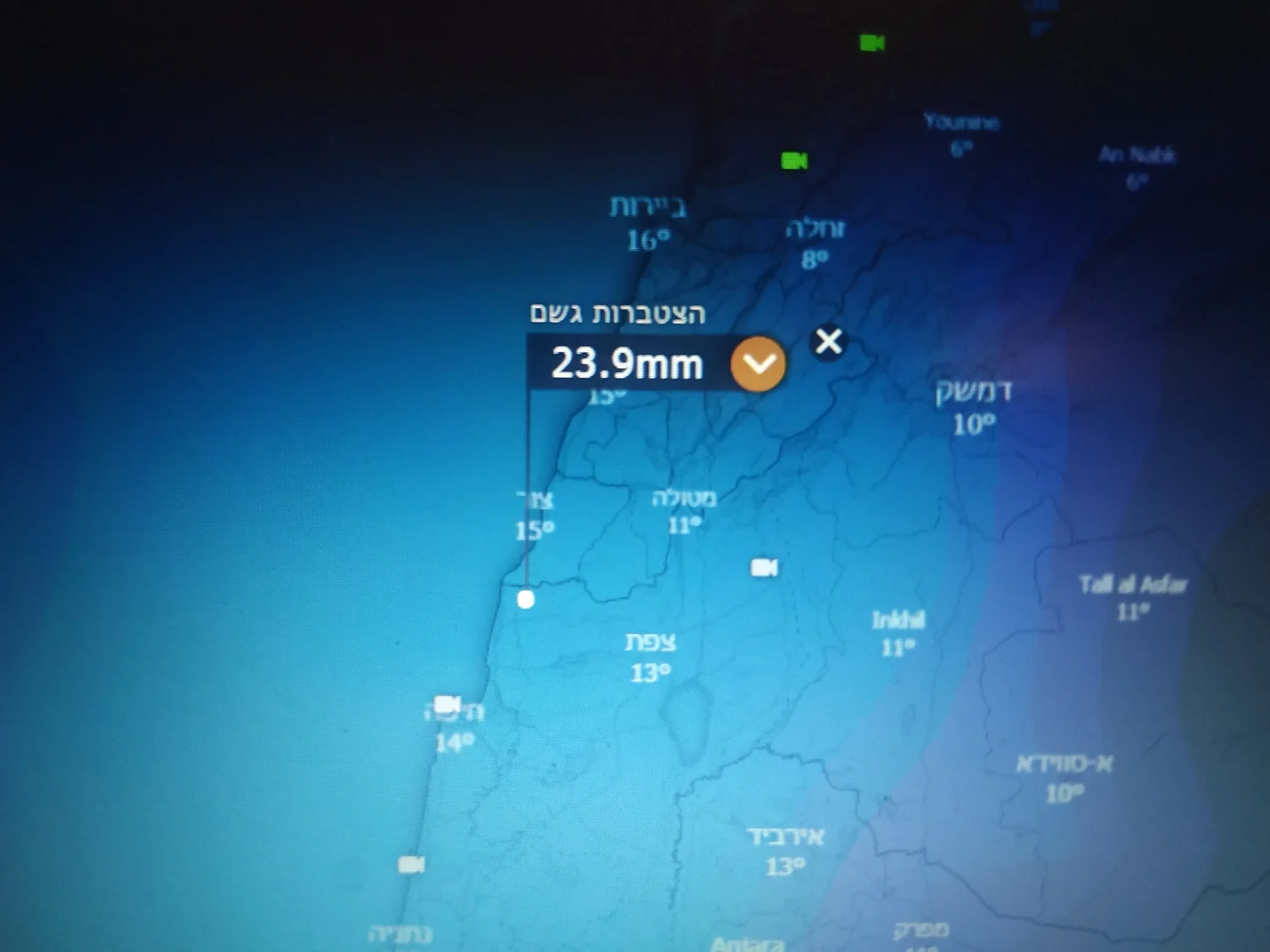
Task: Open the webcam marker at Haifa
Action: pyautogui.click(x=446, y=705)
